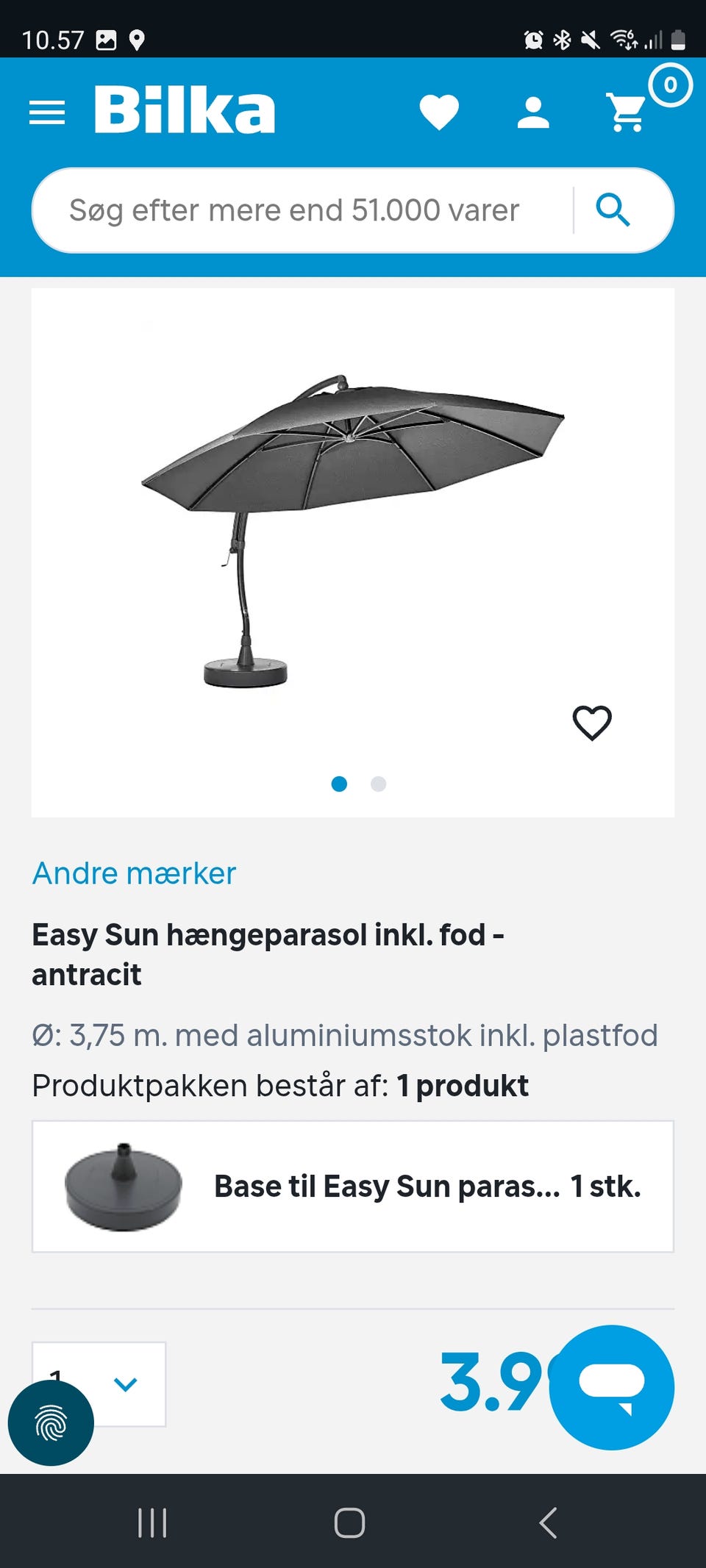Tap the magnifying glass search button
706x1568 pixels.
coord(613,210)
